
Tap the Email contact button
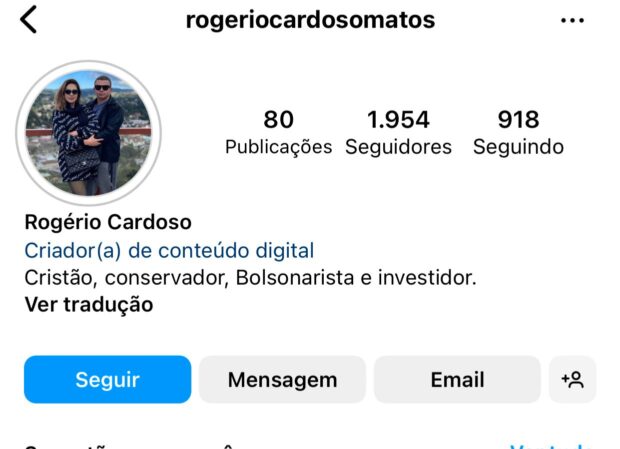[x=457, y=380]
